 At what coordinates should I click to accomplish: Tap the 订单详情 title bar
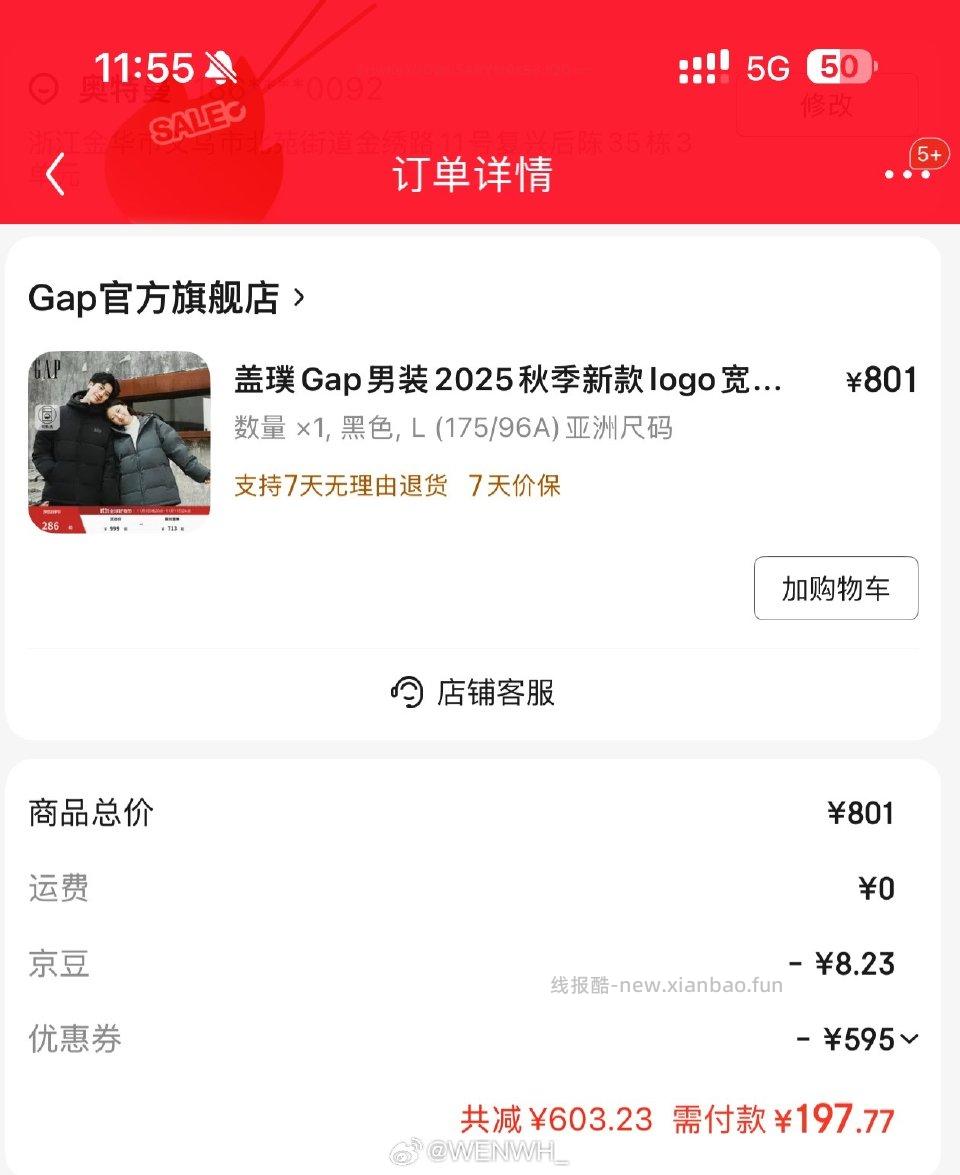(472, 173)
